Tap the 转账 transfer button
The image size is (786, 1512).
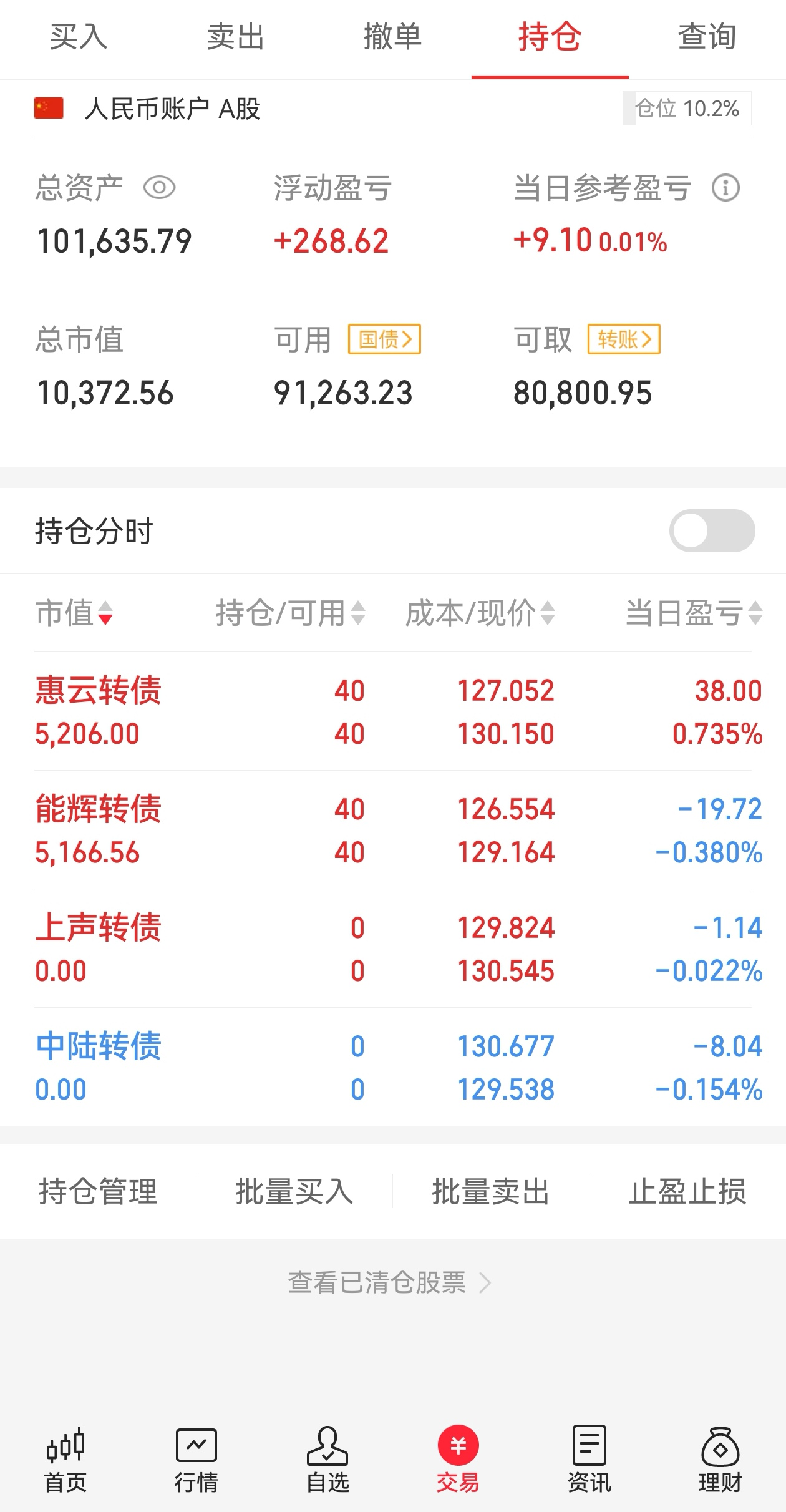[x=624, y=339]
